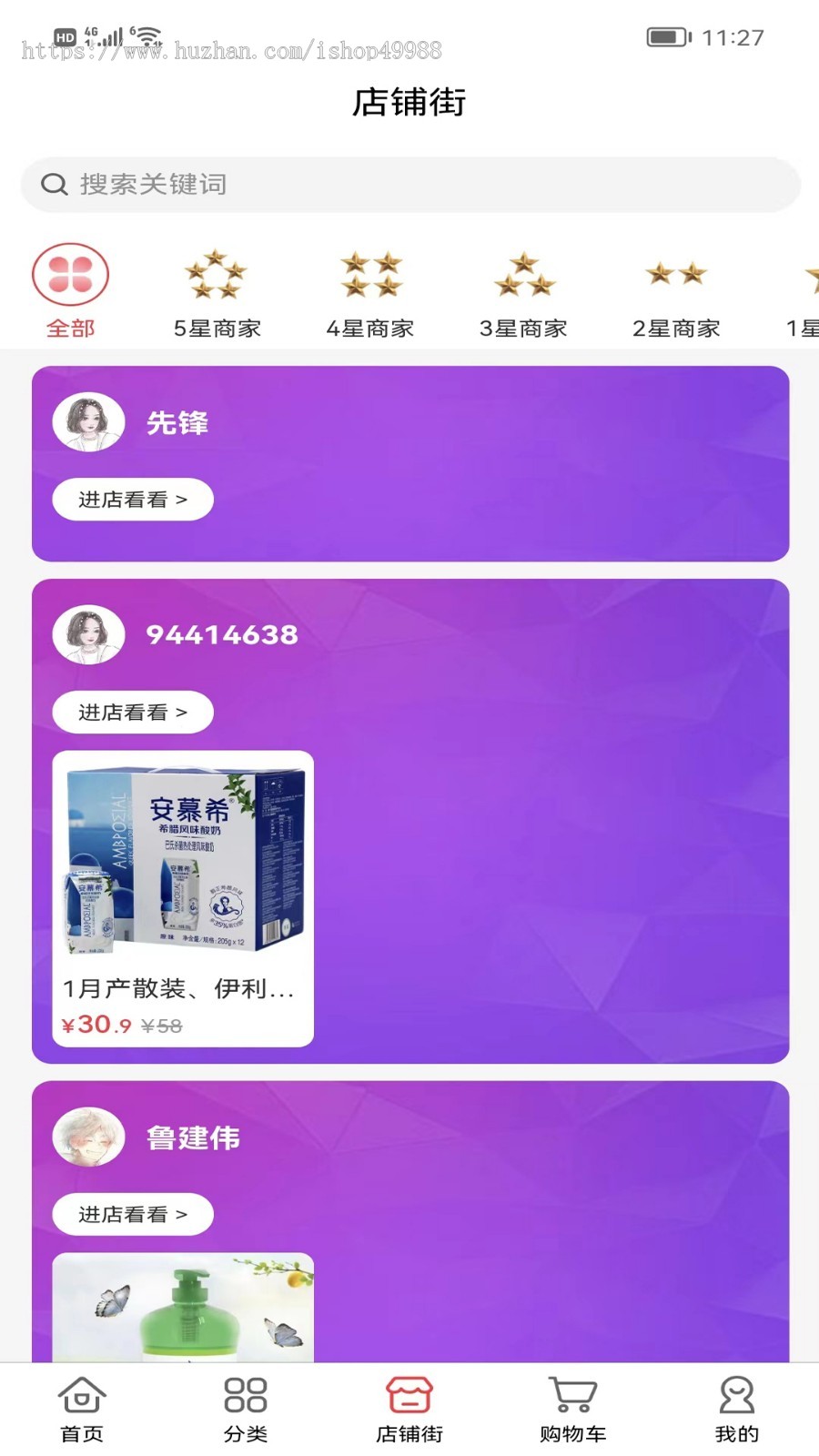Tap the red 全部 flower filter icon
Screen dimensions: 819x1456
click(70, 273)
